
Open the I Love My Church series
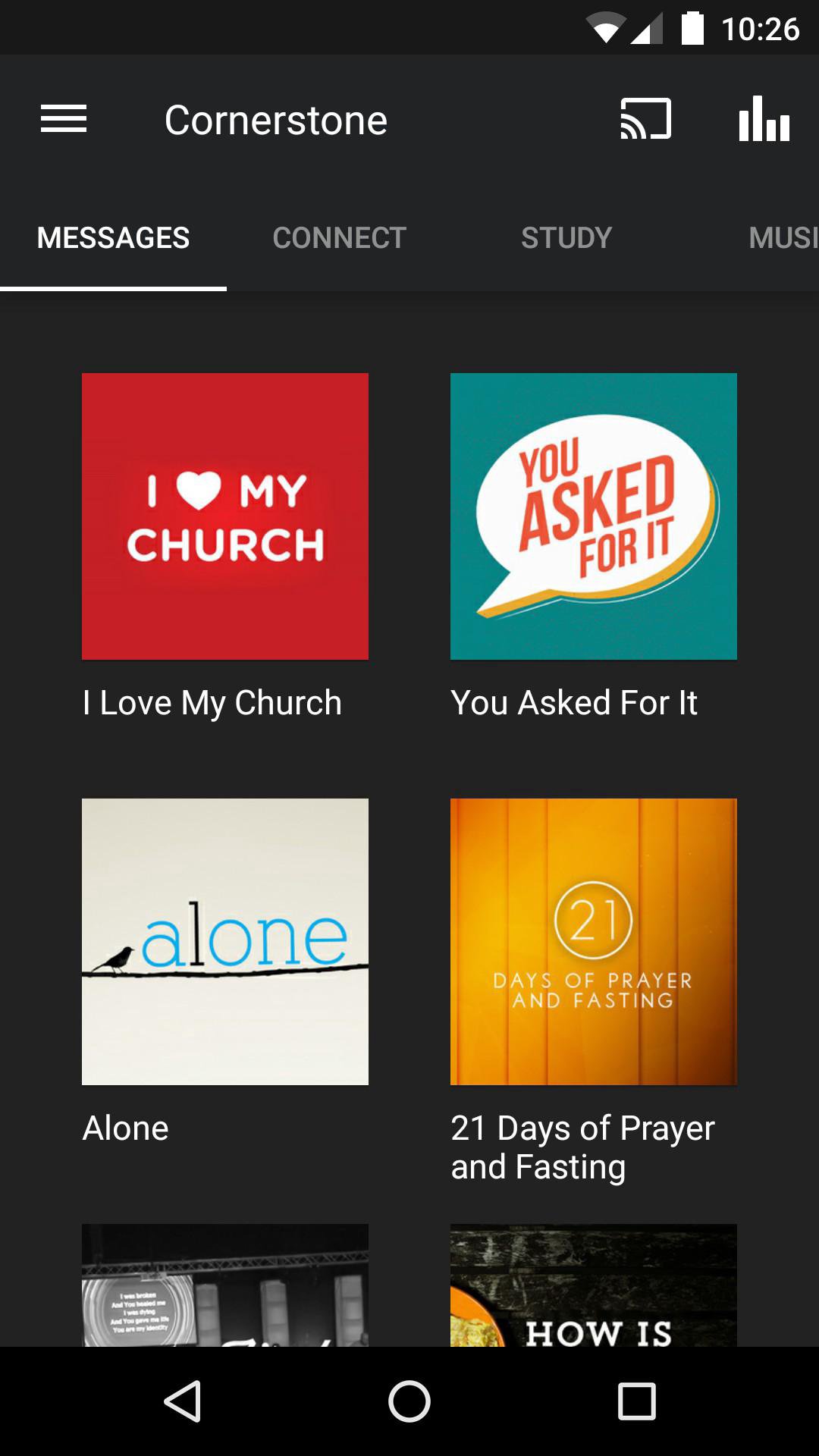click(x=224, y=516)
